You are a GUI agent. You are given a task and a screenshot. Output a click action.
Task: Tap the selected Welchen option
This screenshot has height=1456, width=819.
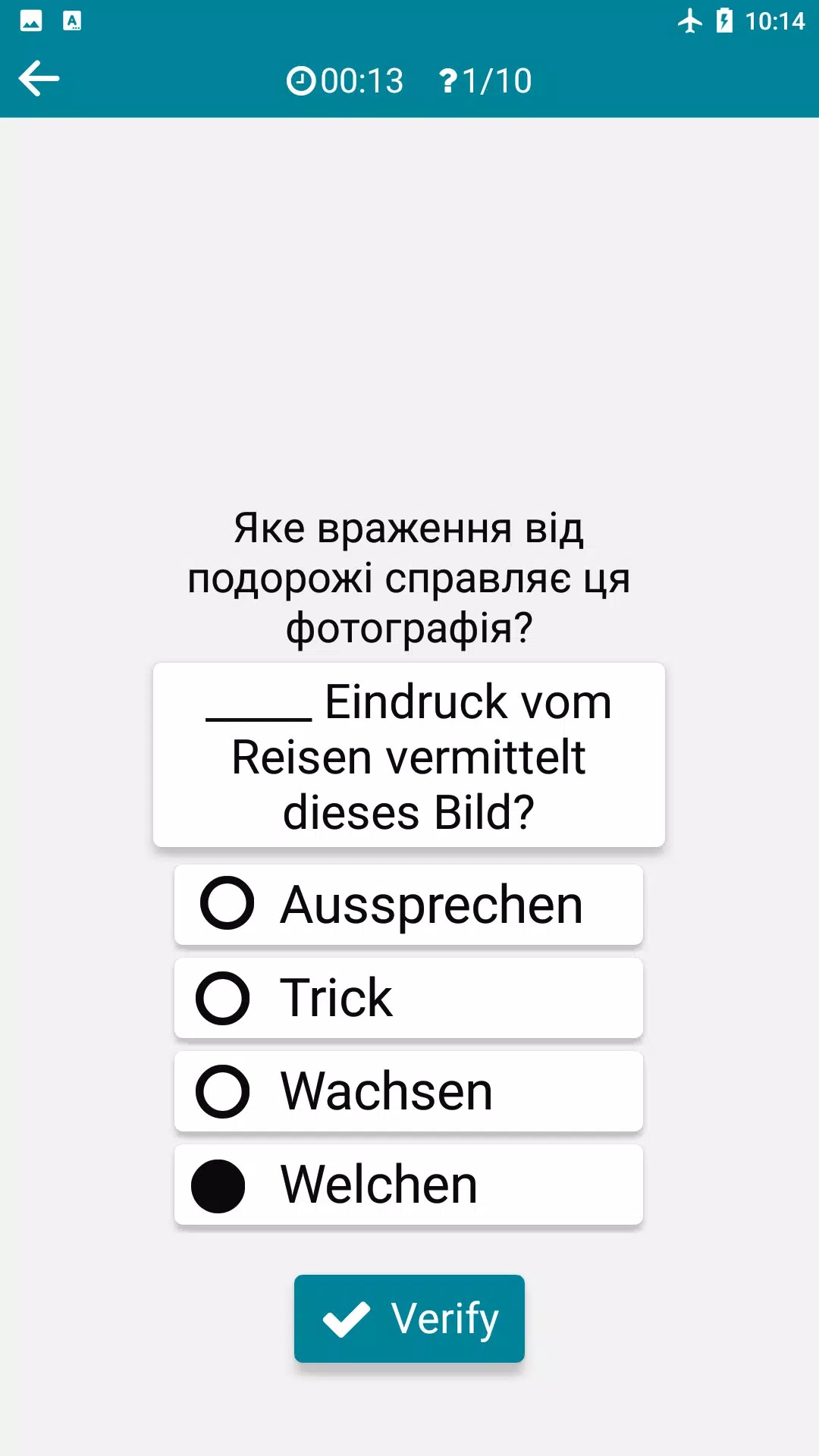click(x=408, y=1185)
